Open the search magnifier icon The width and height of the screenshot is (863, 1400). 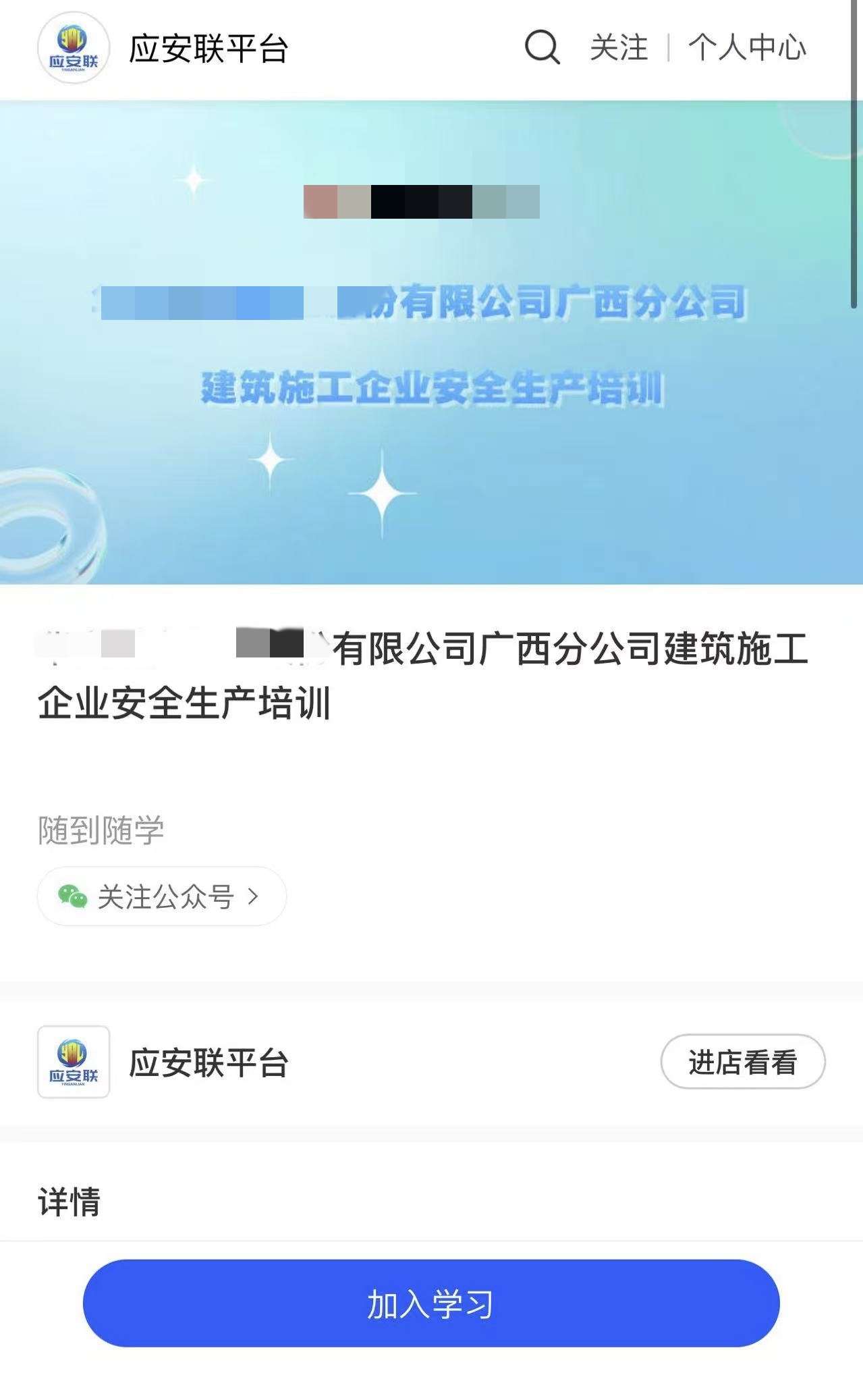[542, 47]
